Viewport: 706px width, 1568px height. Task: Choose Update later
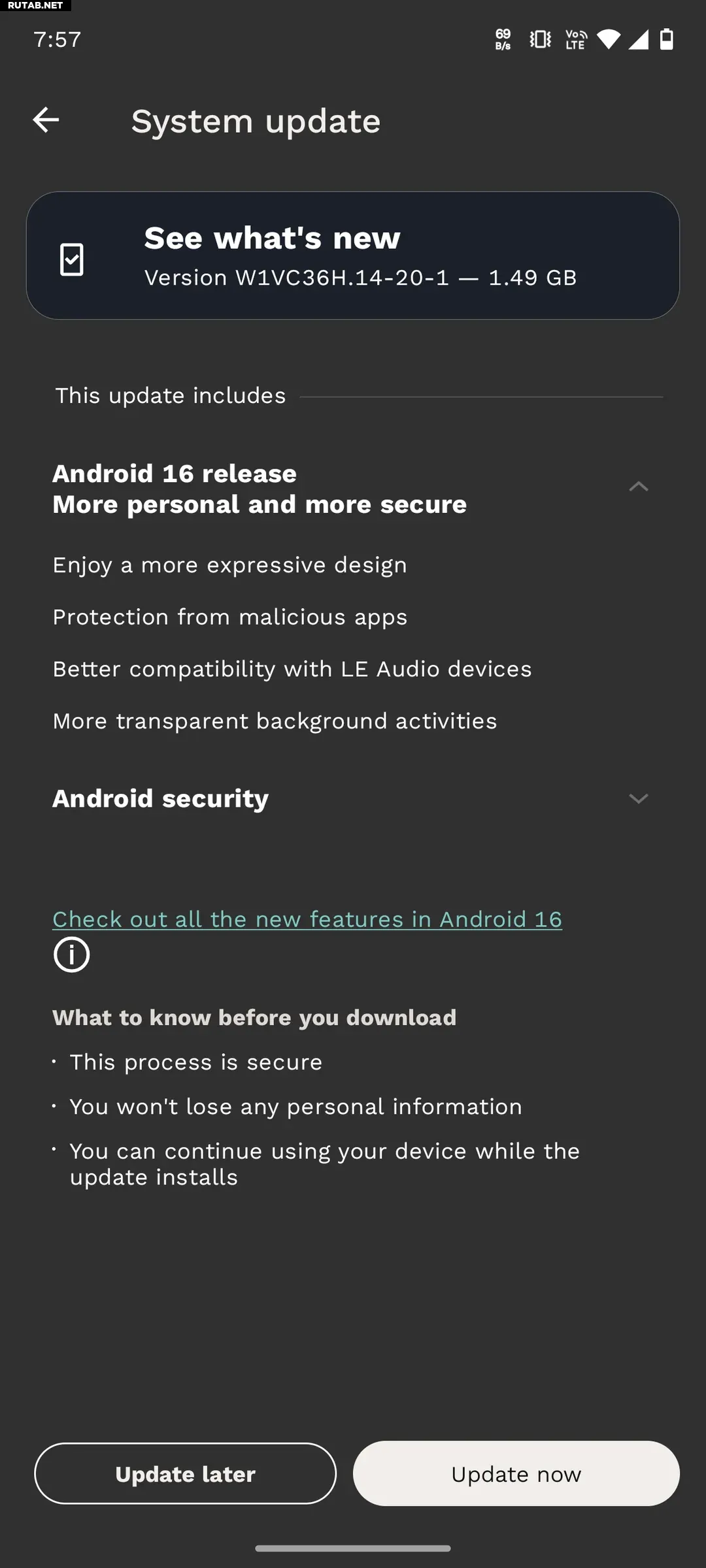click(185, 1474)
